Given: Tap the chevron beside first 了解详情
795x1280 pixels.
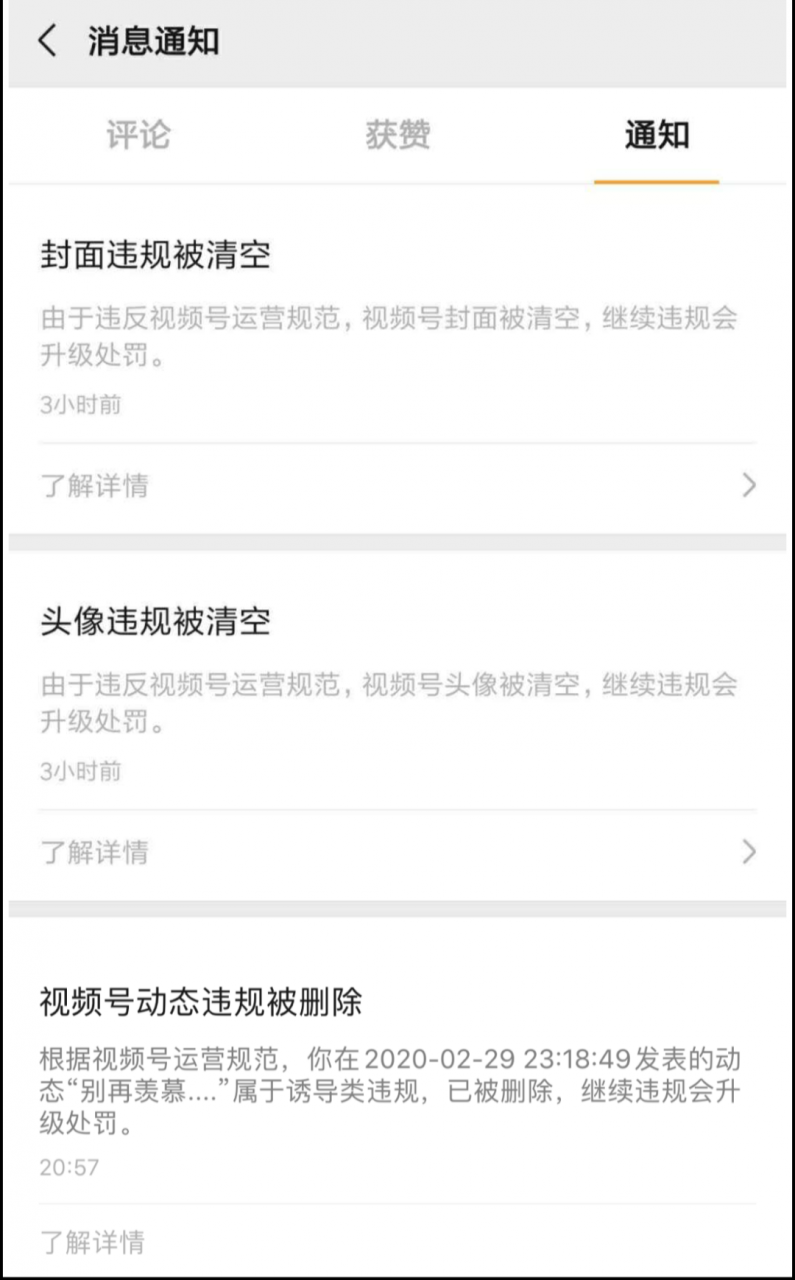Looking at the screenshot, I should [749, 486].
